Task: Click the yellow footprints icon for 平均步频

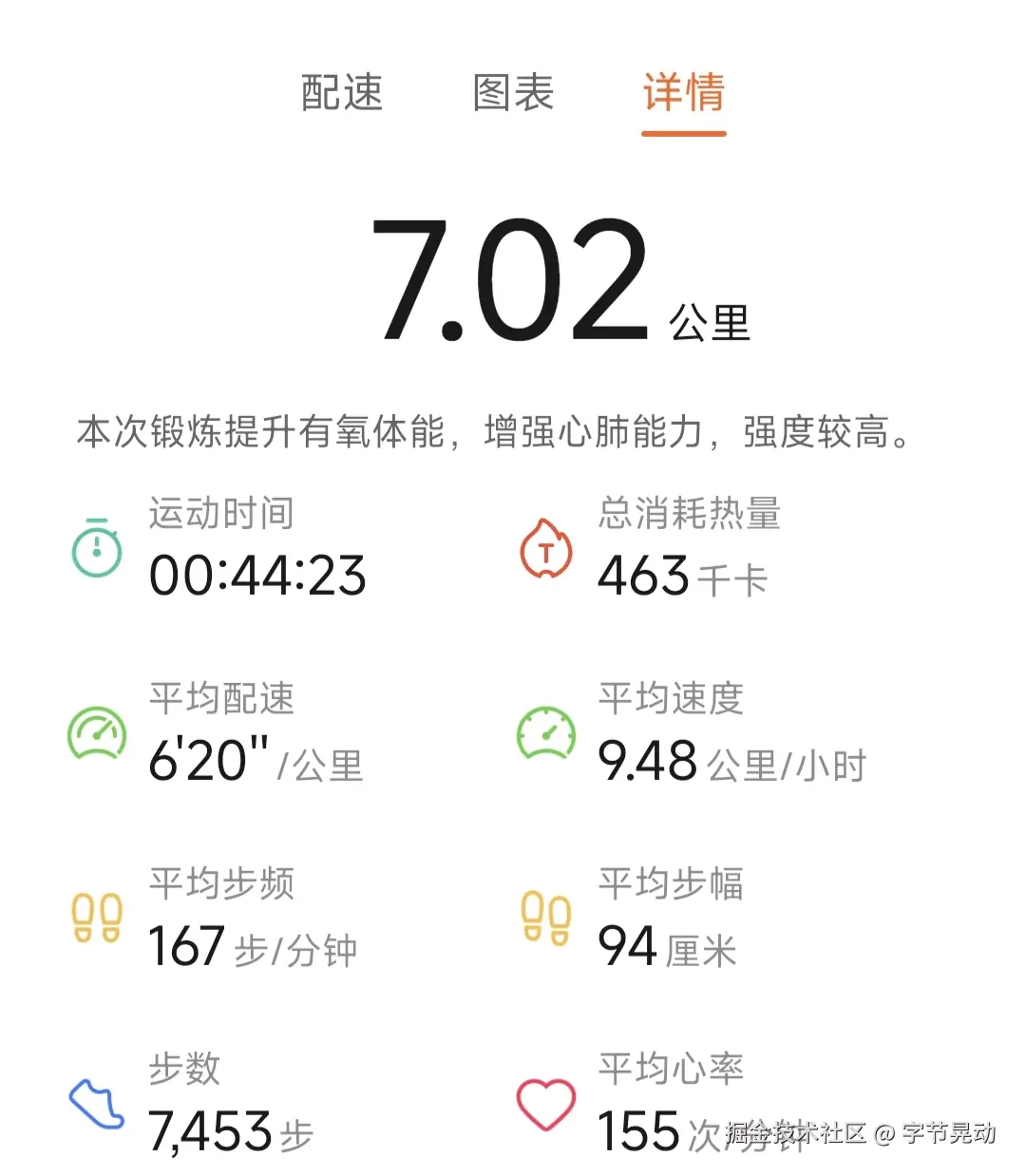Action: tap(95, 918)
